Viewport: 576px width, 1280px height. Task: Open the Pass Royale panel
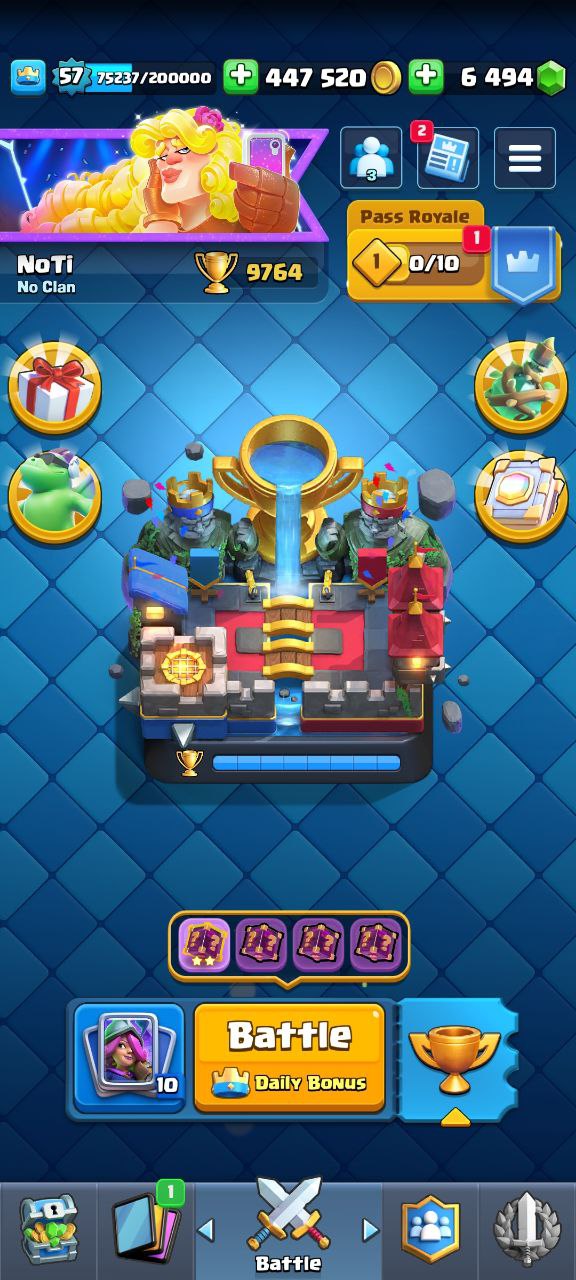pyautogui.click(x=452, y=252)
